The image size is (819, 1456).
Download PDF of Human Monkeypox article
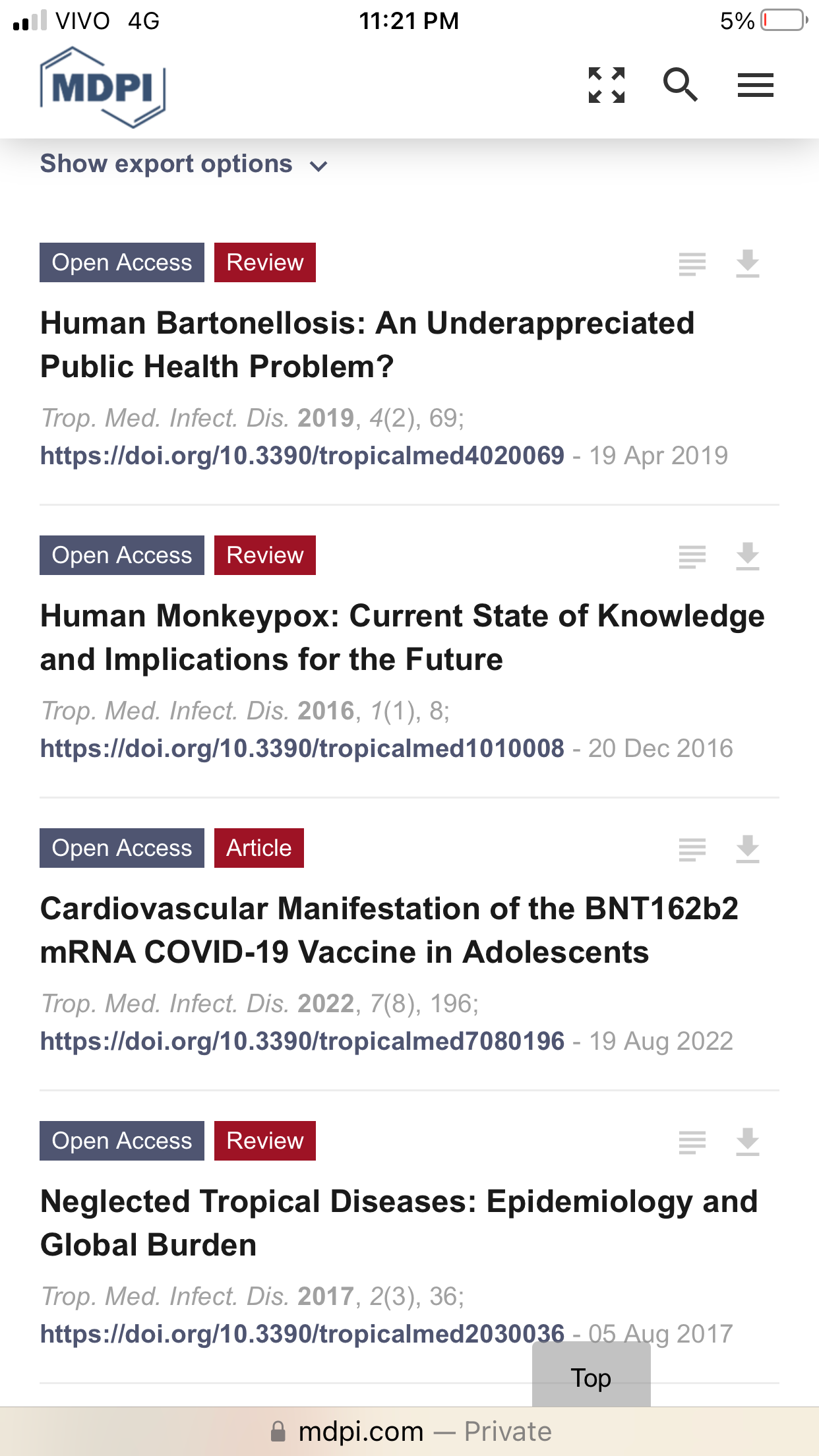[748, 557]
